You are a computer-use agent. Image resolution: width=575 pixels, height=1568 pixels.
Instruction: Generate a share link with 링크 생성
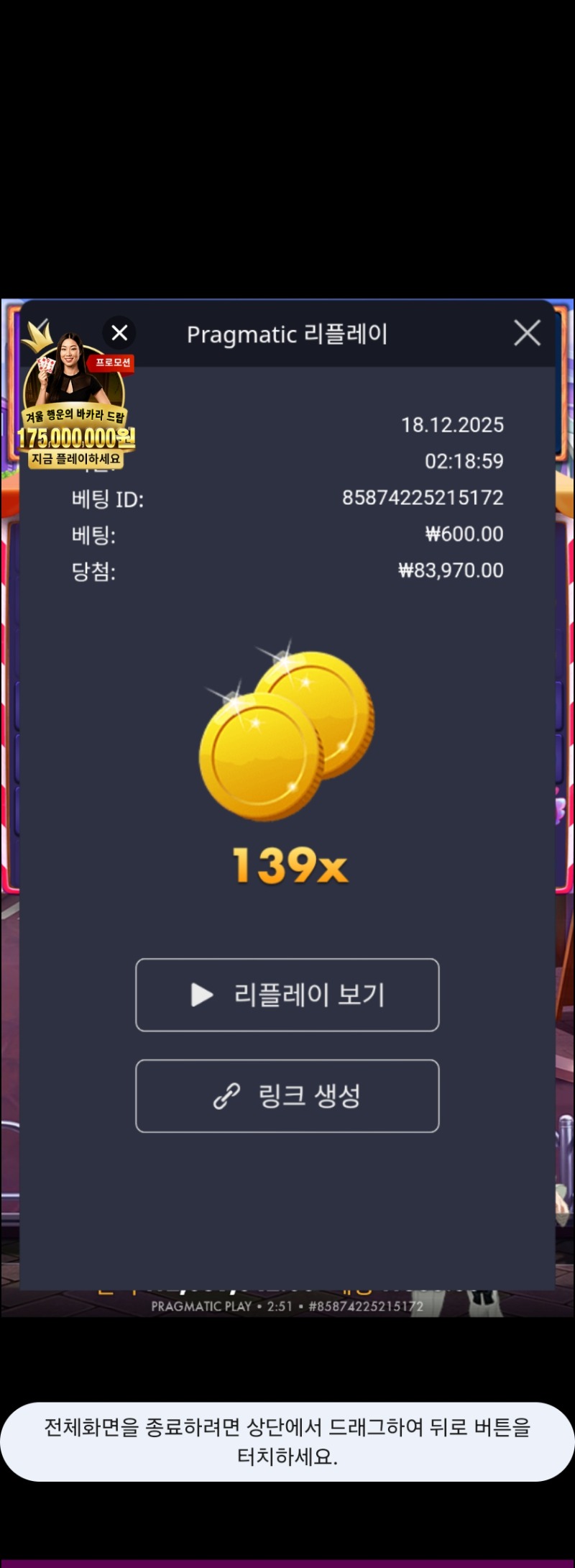pyautogui.click(x=287, y=1095)
